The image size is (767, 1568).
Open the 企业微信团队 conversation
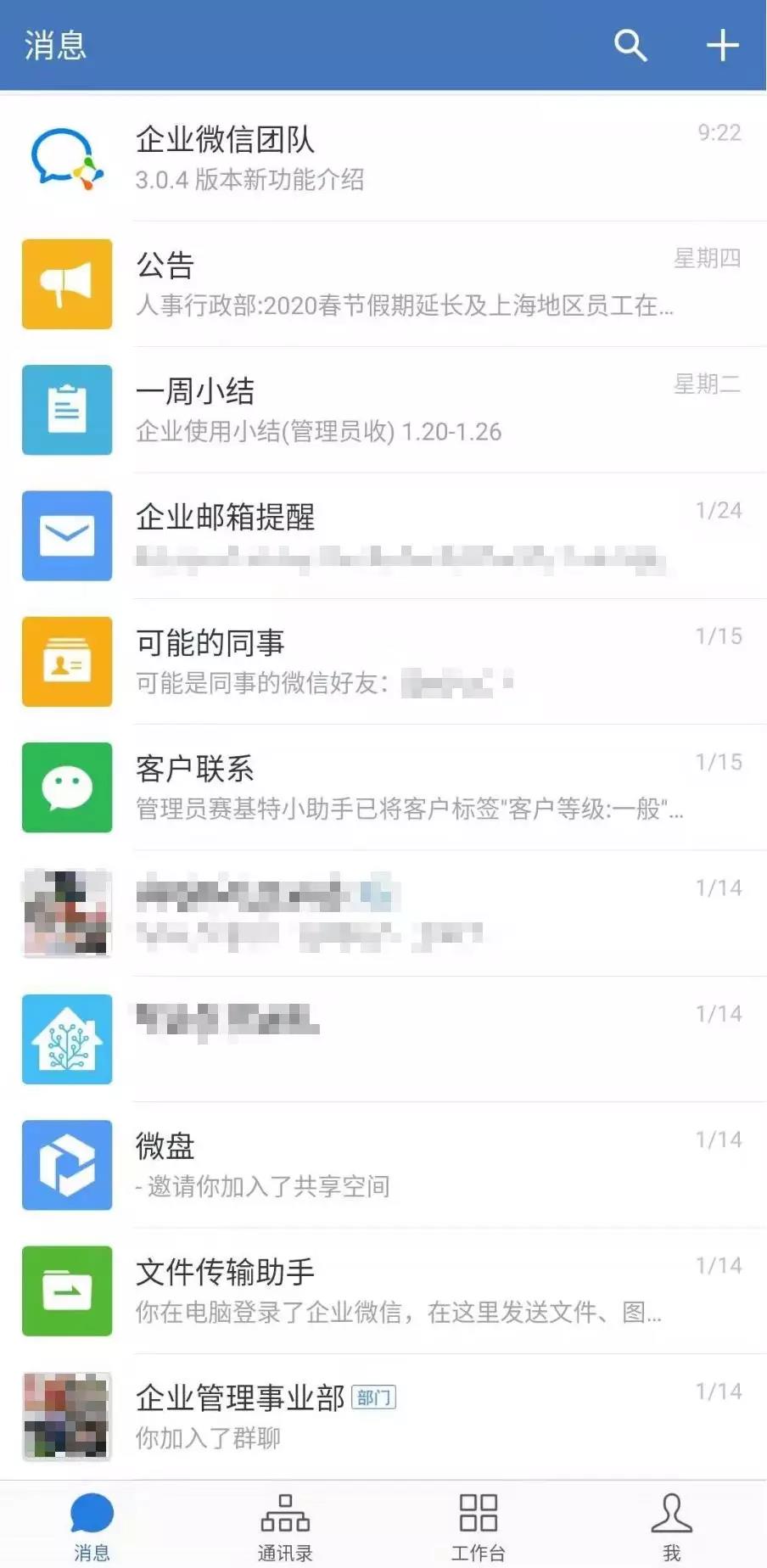[383, 158]
